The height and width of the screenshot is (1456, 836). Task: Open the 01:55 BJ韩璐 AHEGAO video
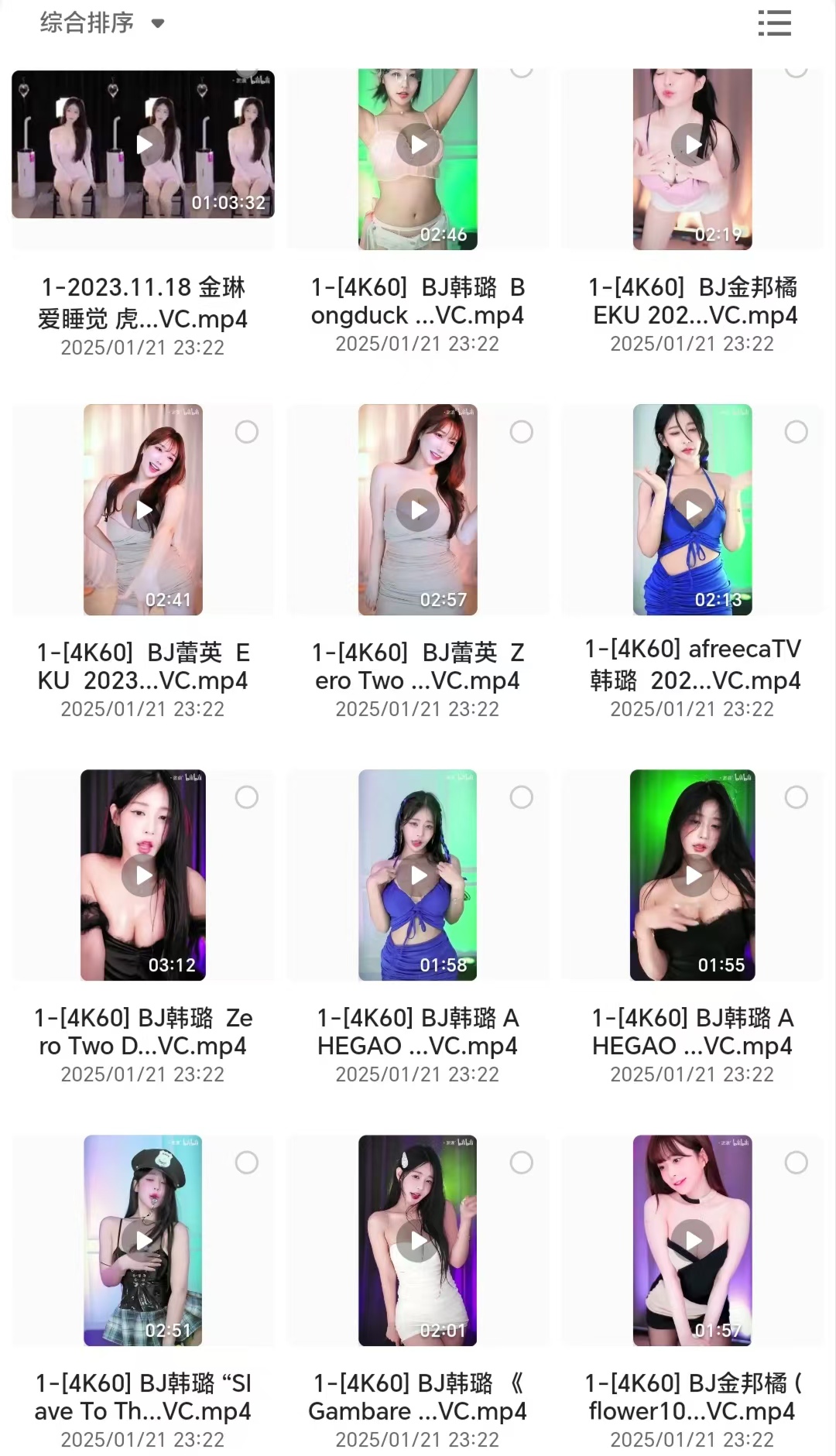[x=692, y=875]
